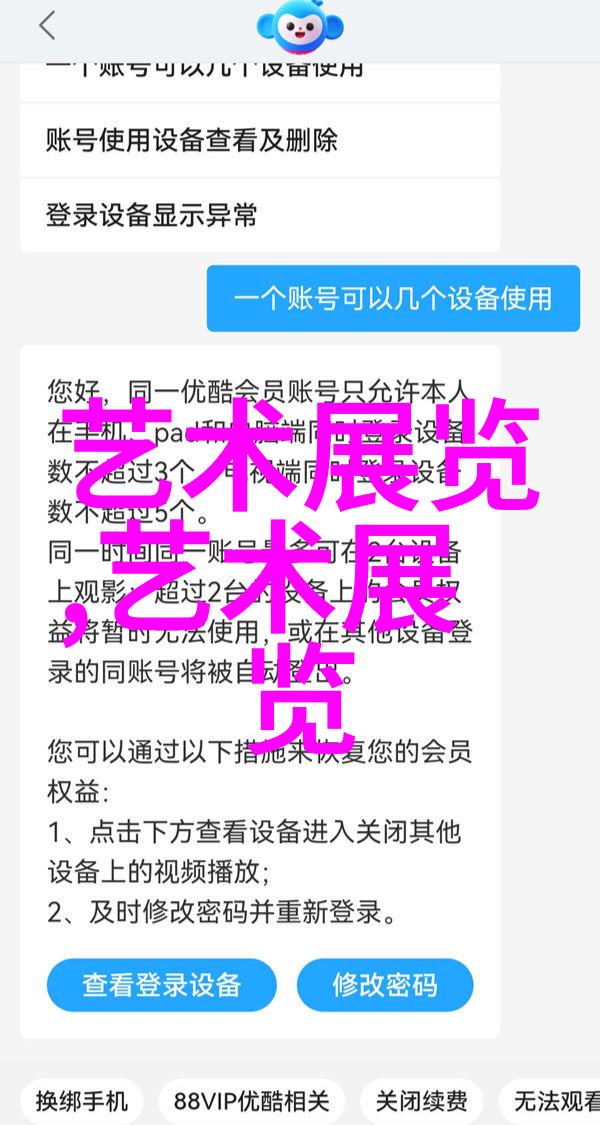Select the 88VIP优酷相关 chip
Viewport: 600px width, 1125px height.
click(251, 1102)
